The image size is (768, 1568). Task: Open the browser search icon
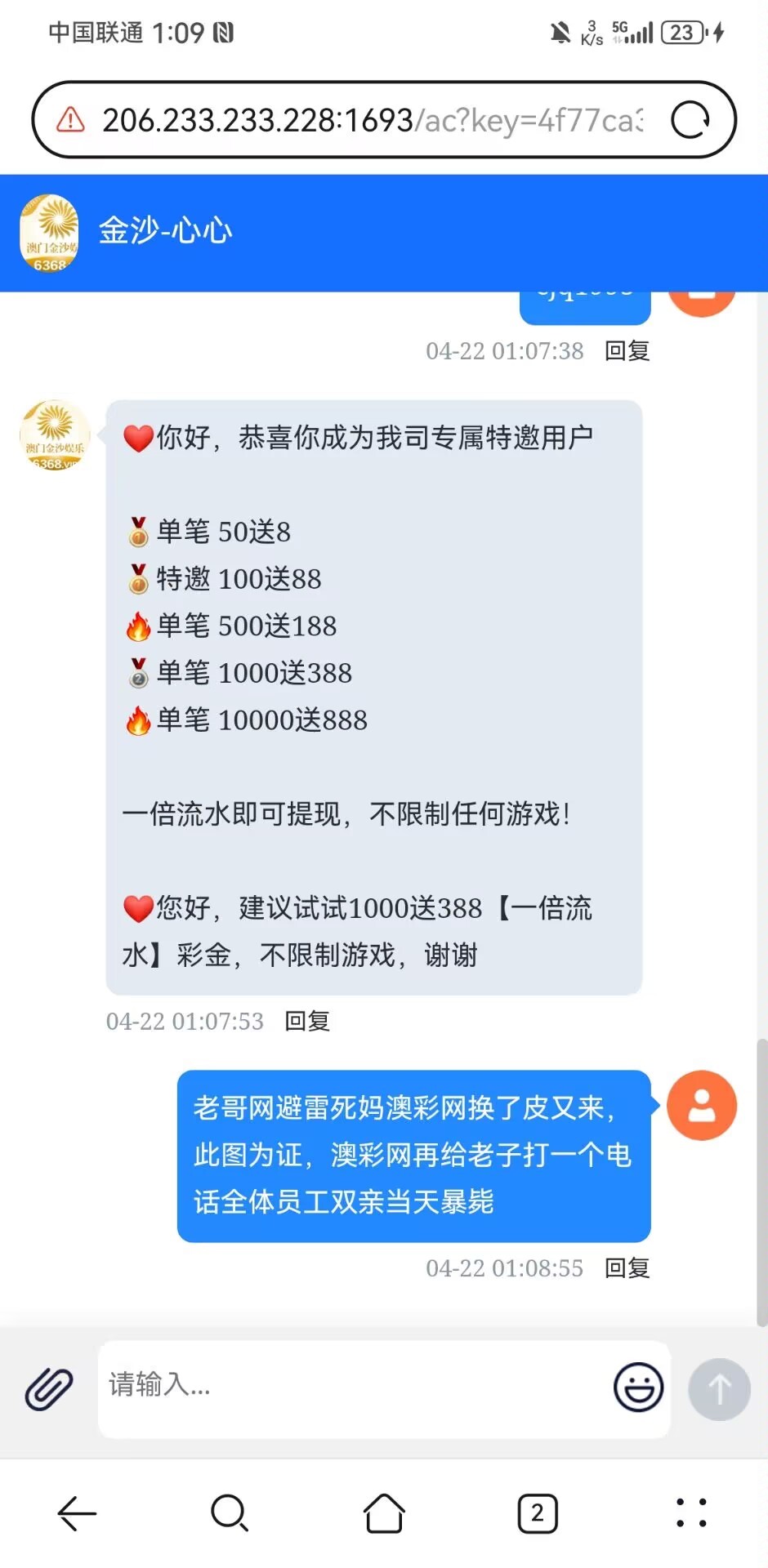230,1513
